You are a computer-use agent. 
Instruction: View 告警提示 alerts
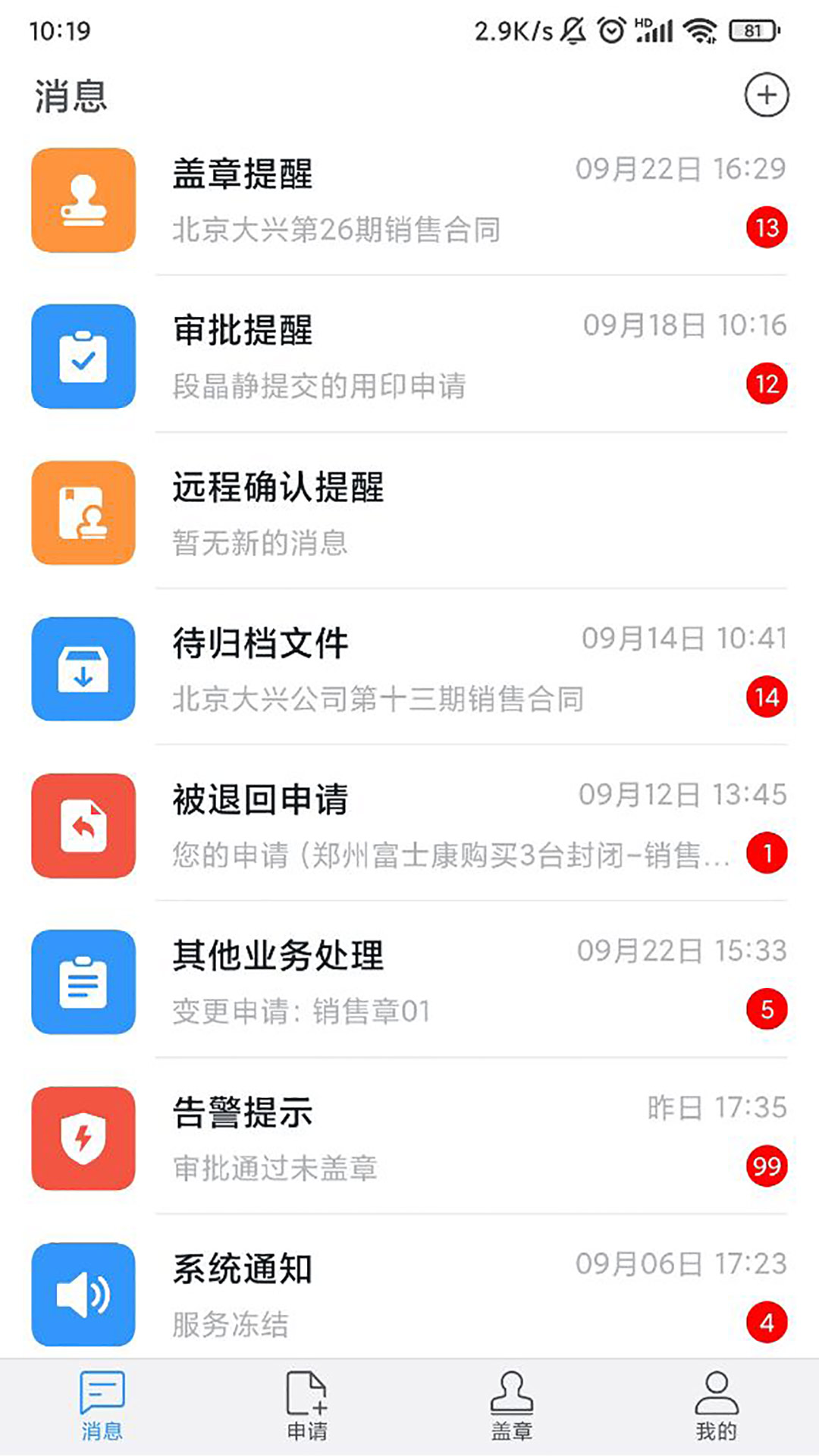point(409,1137)
